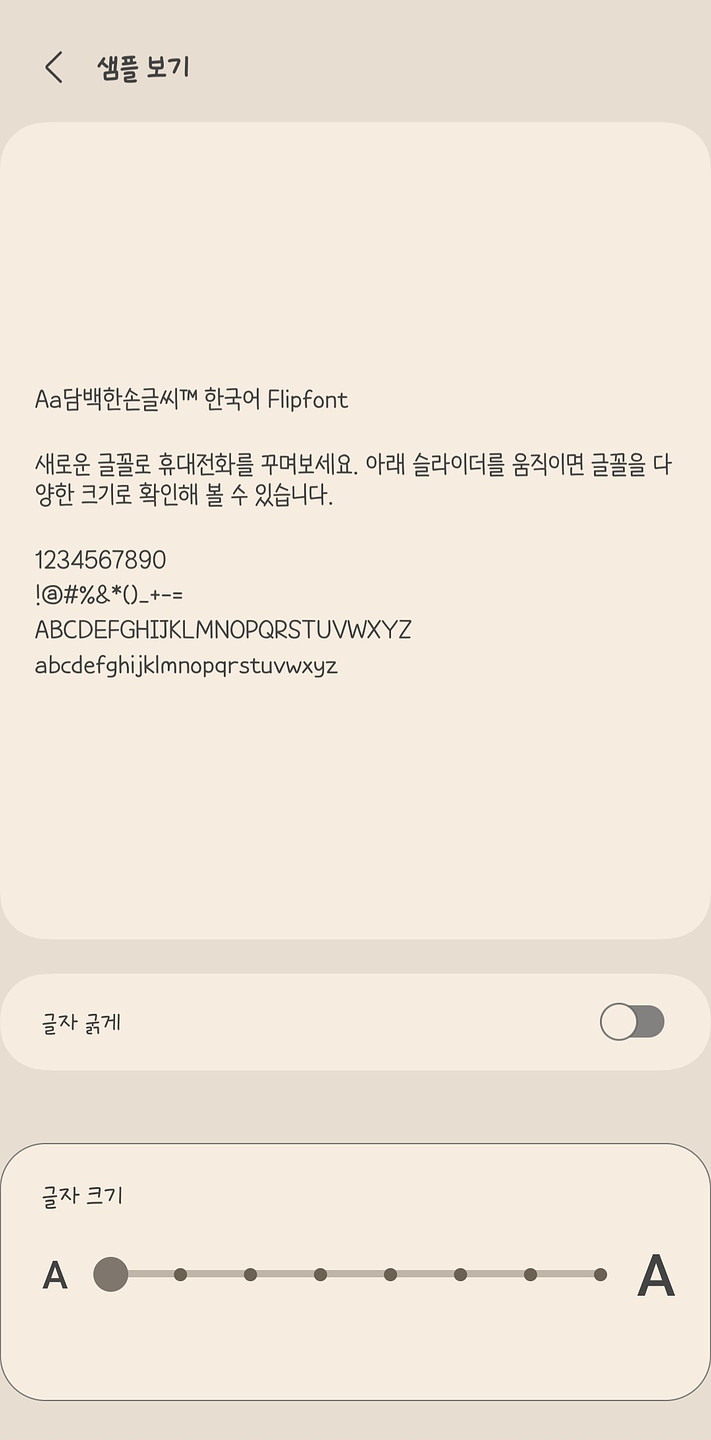Image resolution: width=711 pixels, height=1440 pixels.
Task: Select the middle step on 글자 크기 slider
Action: (x=390, y=1274)
